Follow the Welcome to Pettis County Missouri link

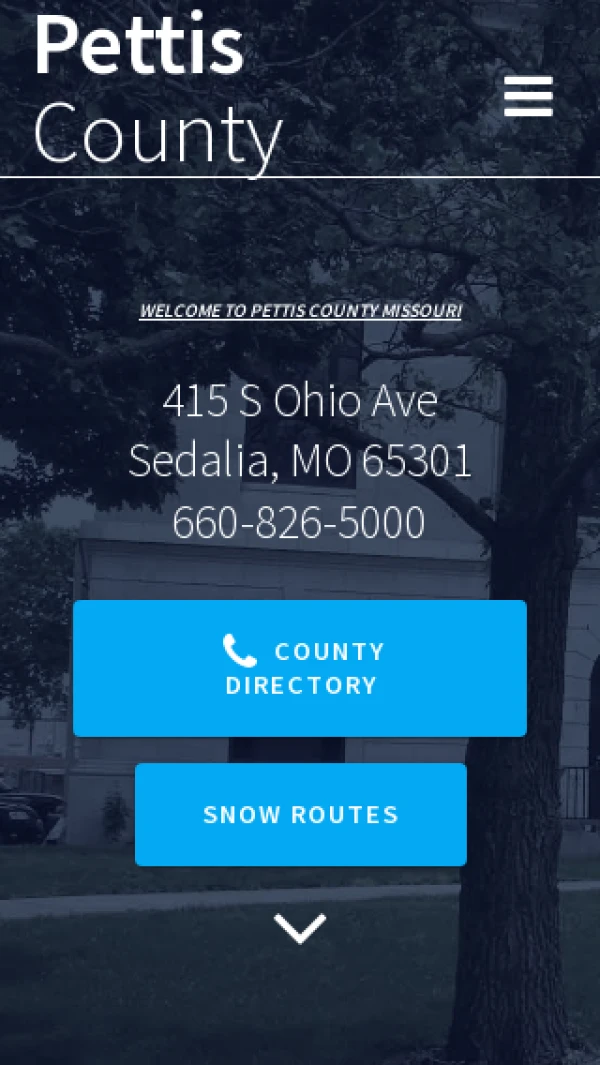pos(300,311)
